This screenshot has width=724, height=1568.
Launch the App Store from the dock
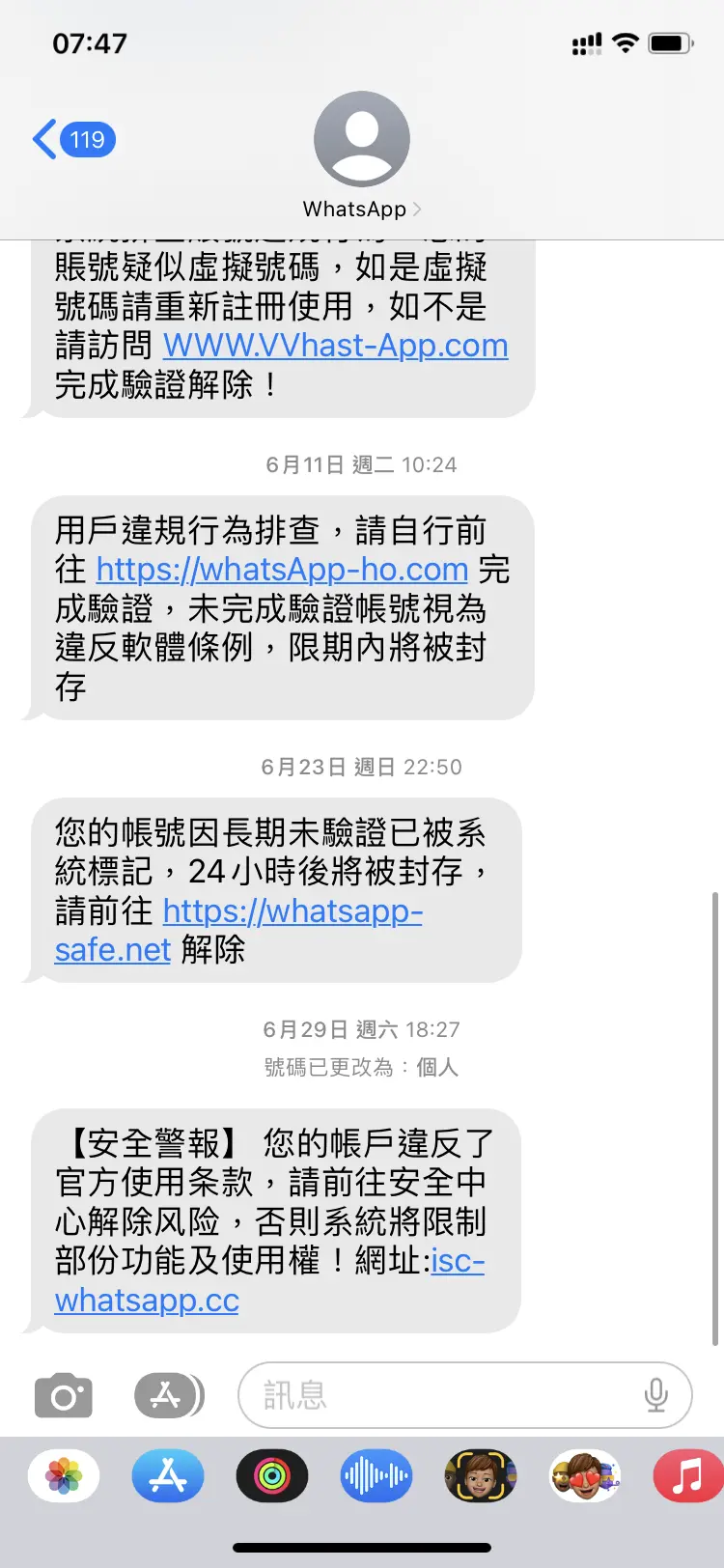click(168, 1475)
